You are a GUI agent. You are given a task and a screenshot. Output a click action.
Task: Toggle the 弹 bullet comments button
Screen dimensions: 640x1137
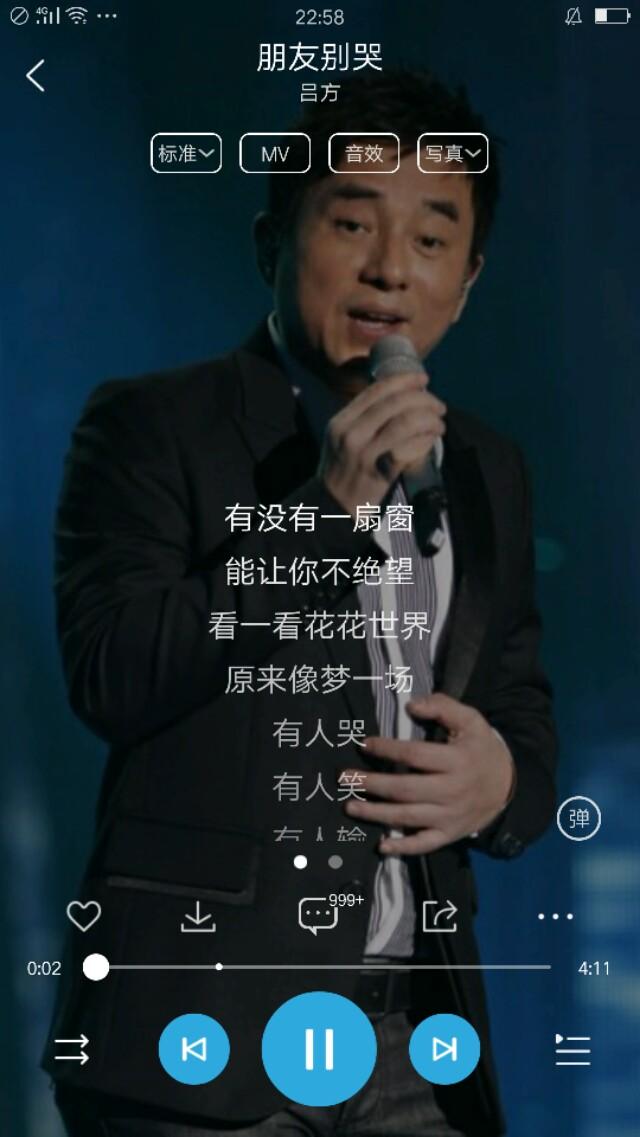[578, 820]
